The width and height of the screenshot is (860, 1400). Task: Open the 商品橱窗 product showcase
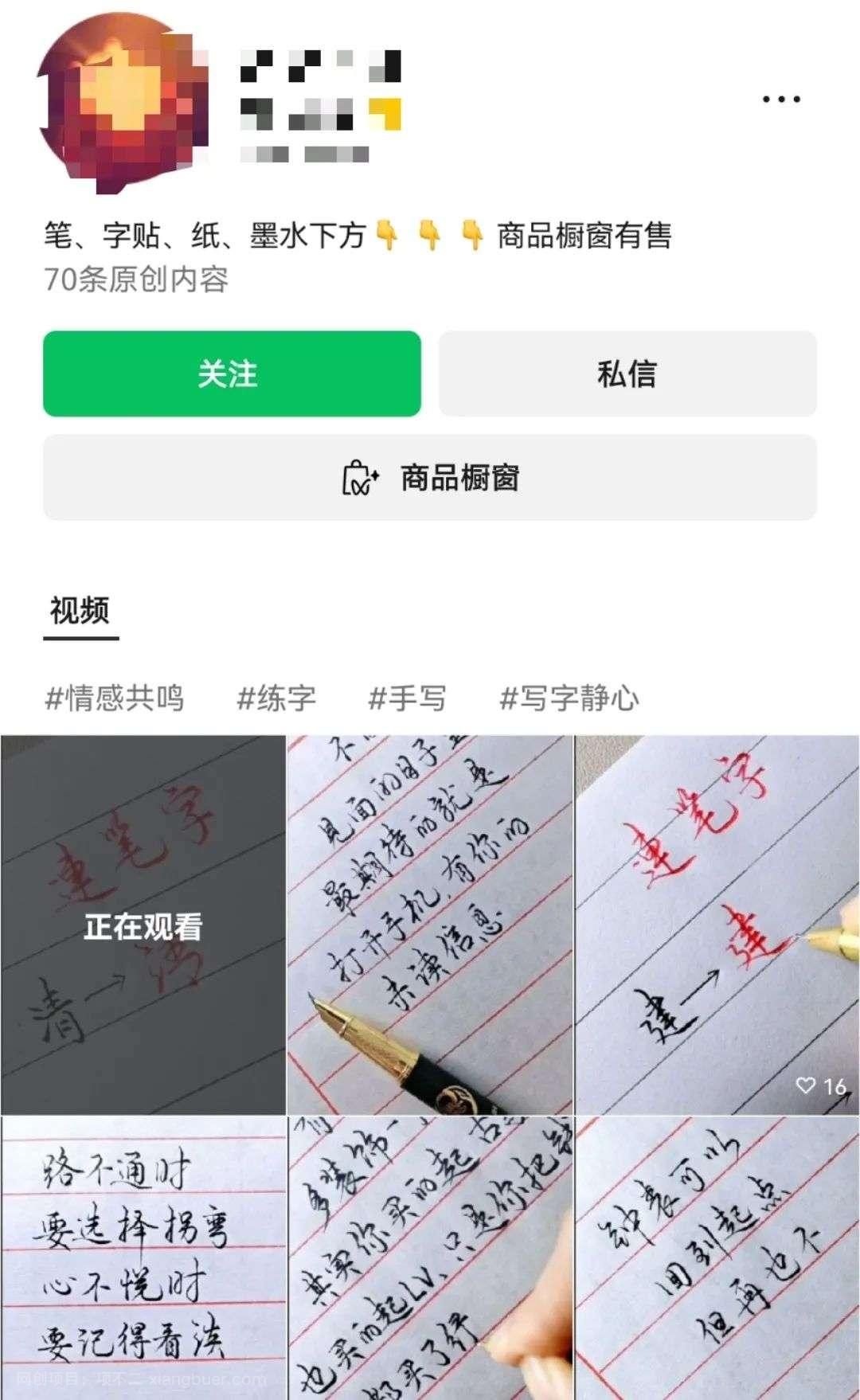(430, 478)
